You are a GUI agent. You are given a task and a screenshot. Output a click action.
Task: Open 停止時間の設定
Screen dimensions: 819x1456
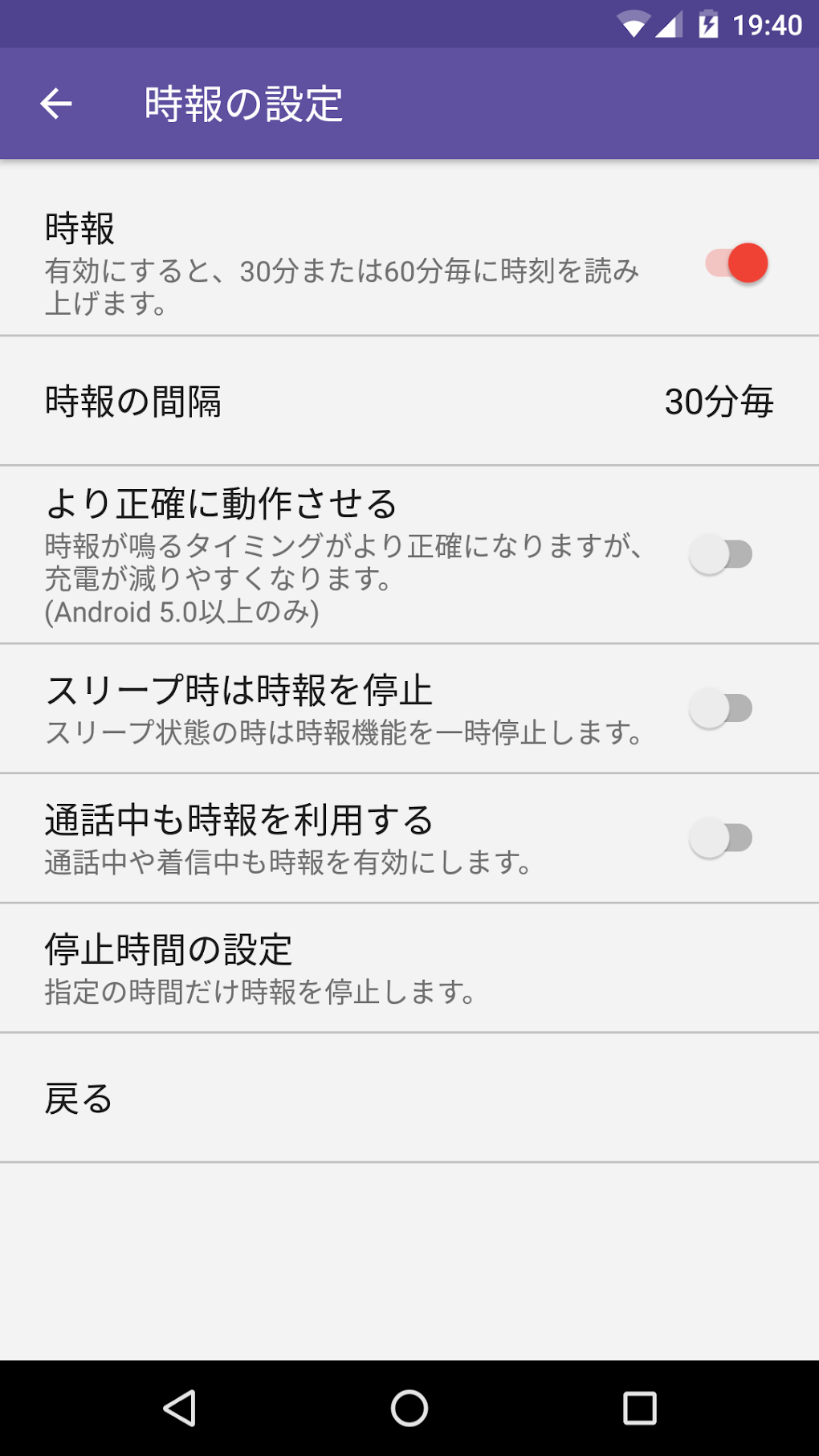pos(409,968)
